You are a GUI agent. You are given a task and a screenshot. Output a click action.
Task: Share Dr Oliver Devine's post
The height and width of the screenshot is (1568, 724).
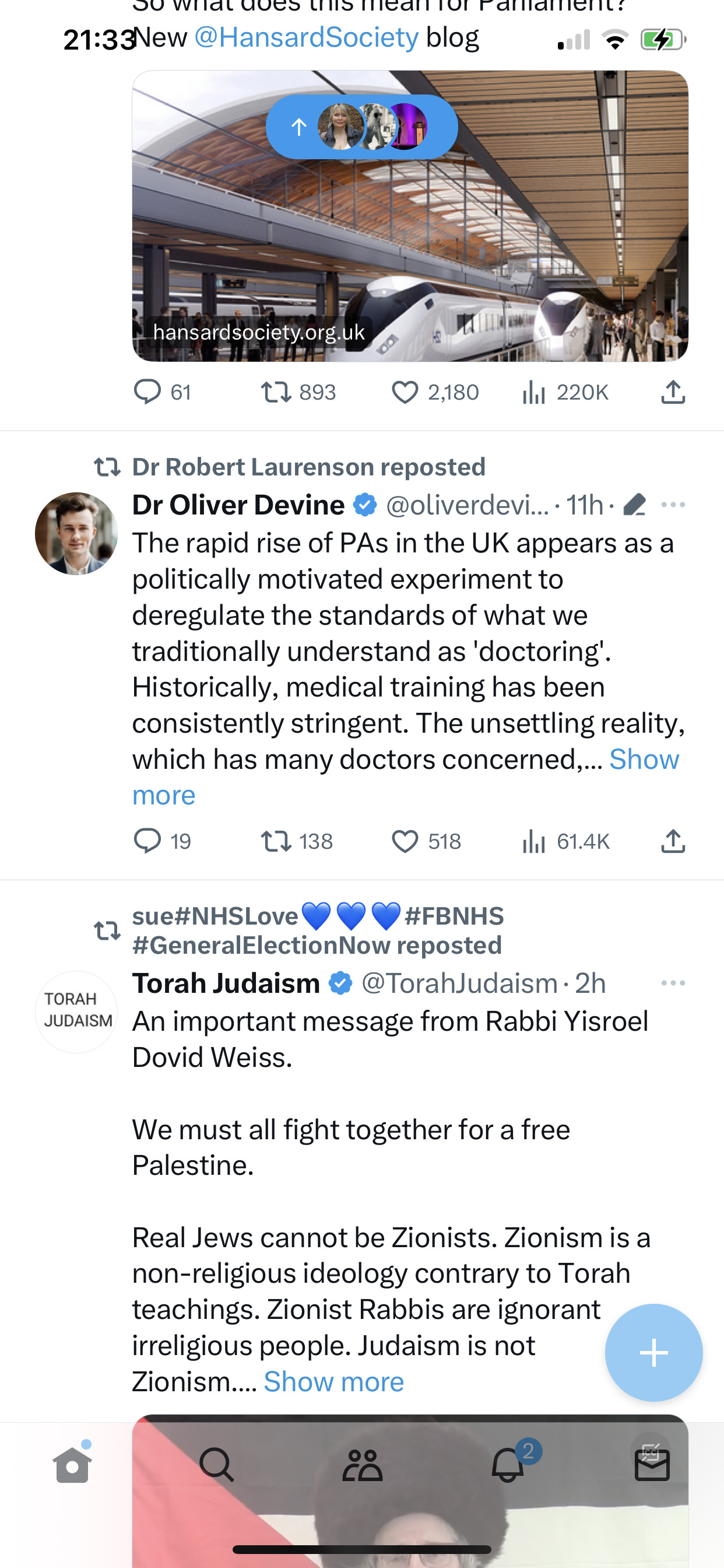click(x=673, y=841)
